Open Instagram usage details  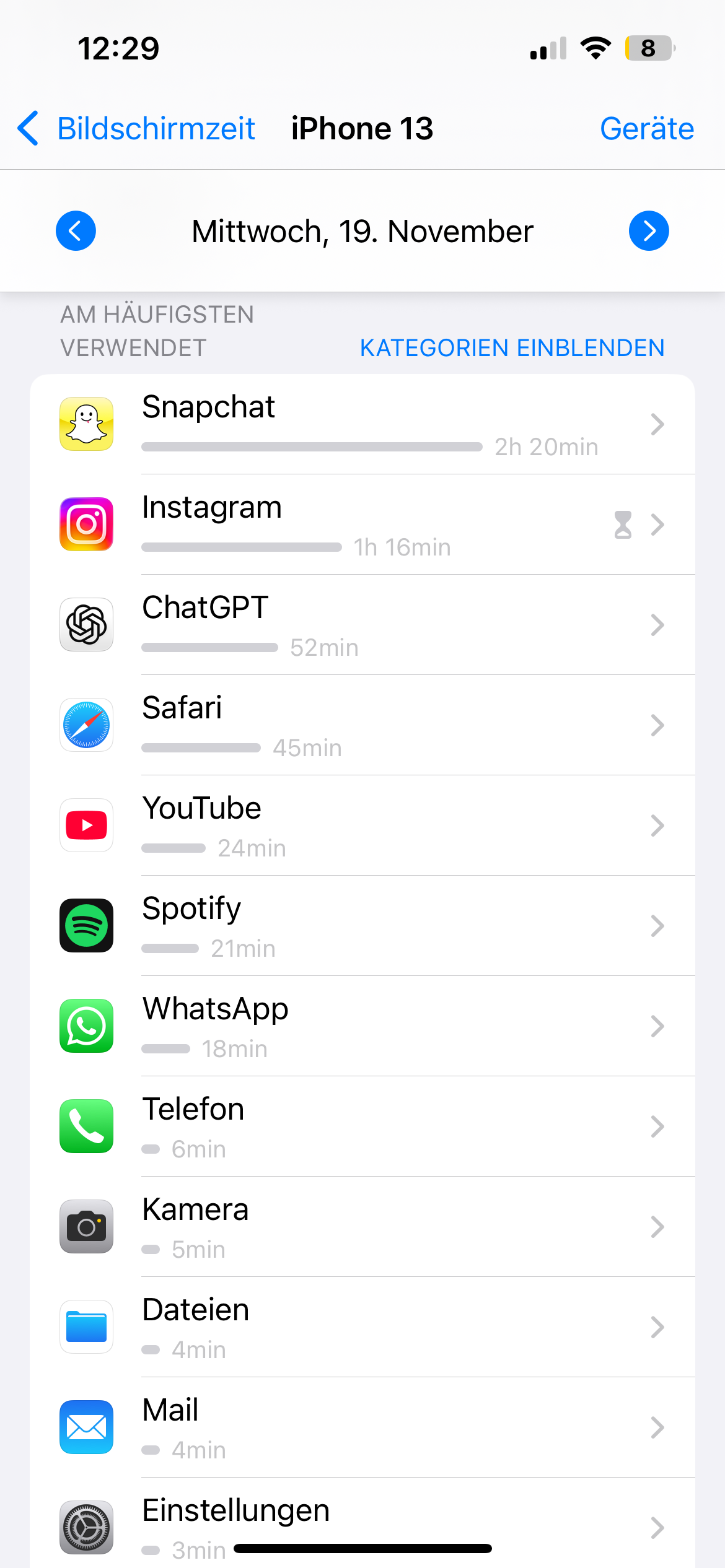(362, 525)
